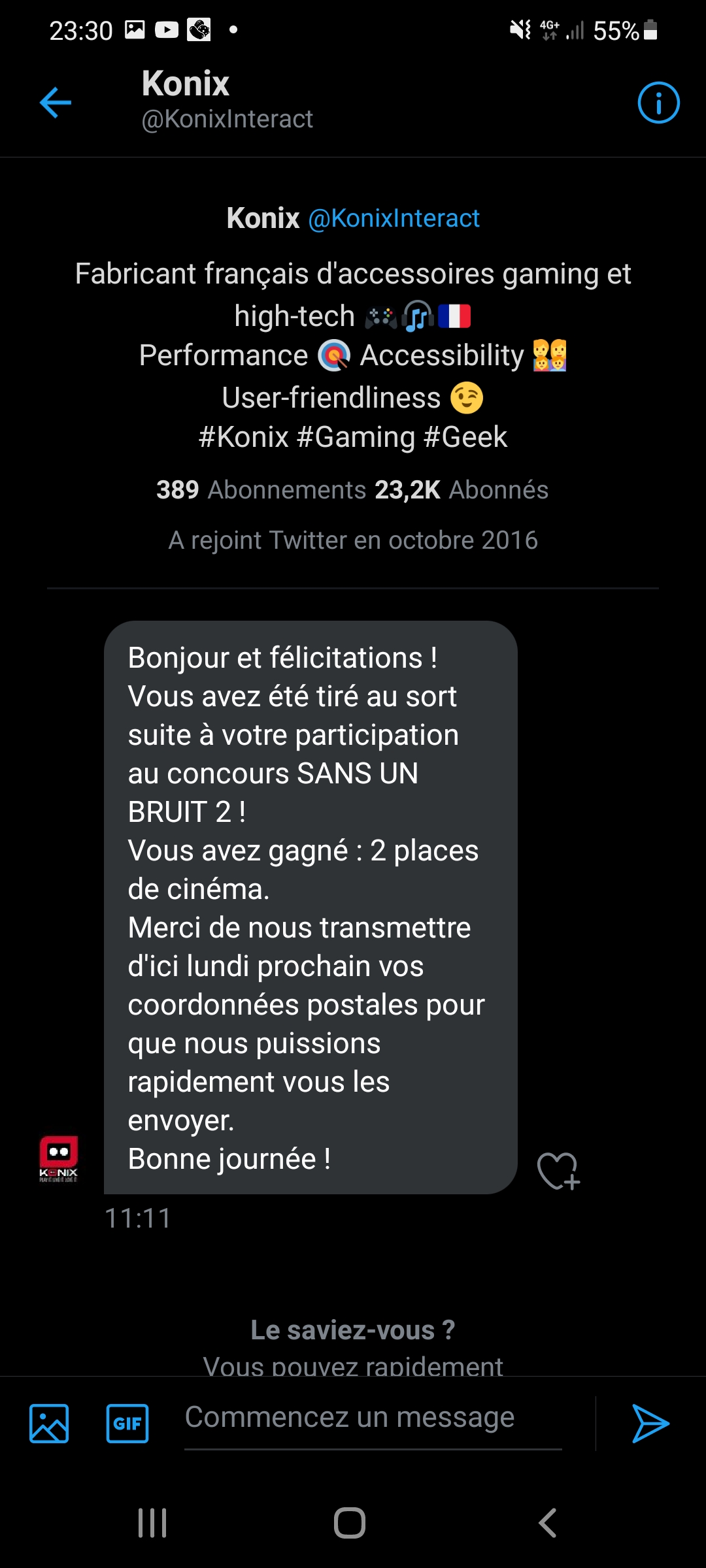Screen dimensions: 706x1568
Task: Open the @KonixInteract profile link
Action: (x=394, y=218)
